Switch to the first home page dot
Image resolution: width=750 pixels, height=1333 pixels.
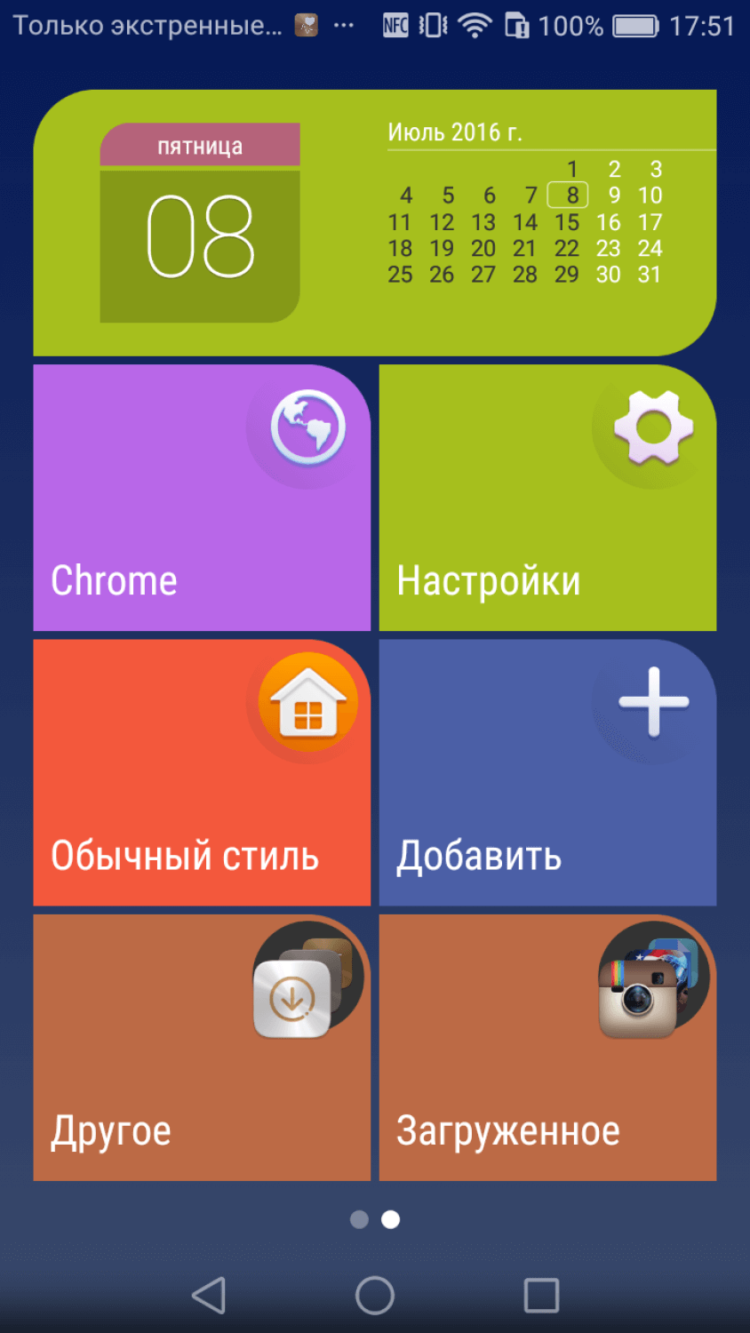[359, 1220]
